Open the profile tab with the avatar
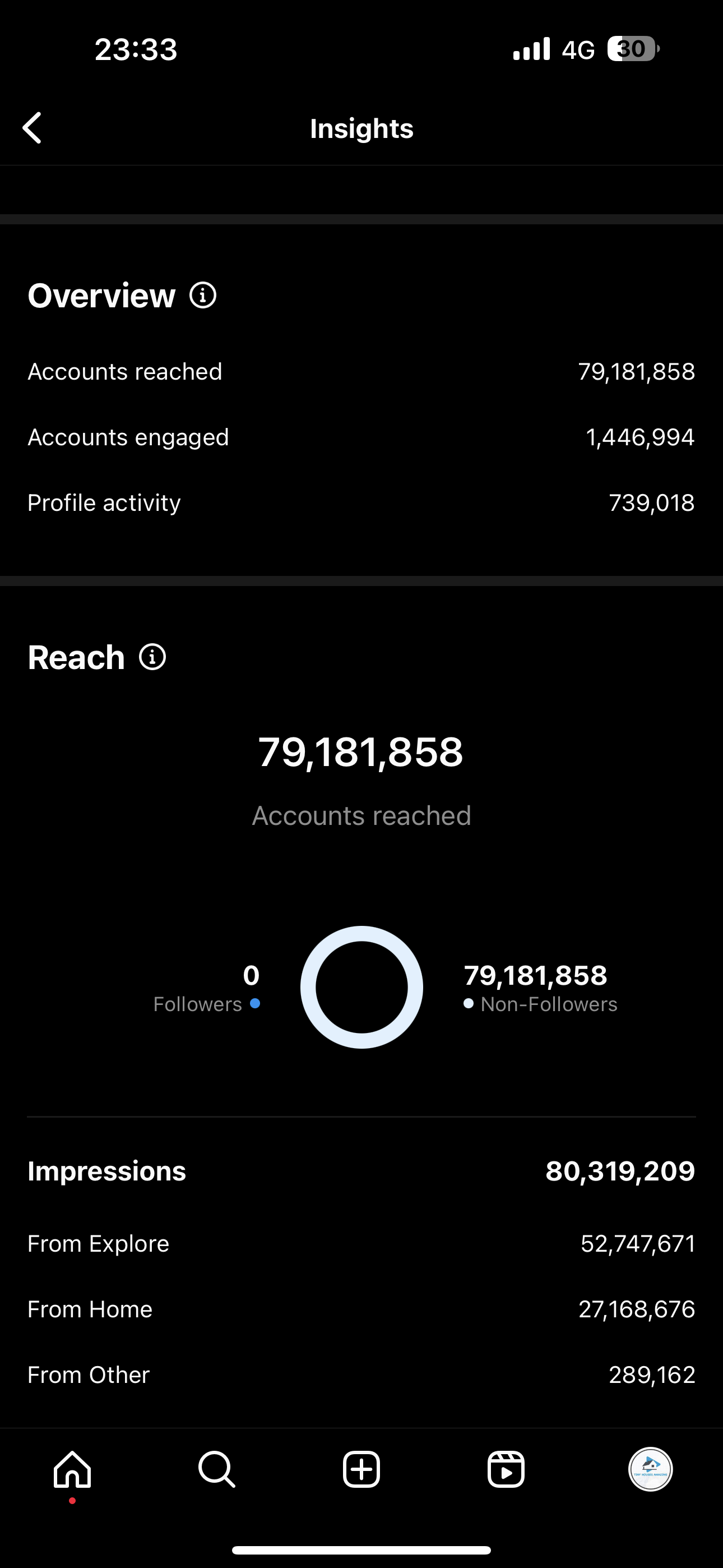Screen dimensions: 723x1568 click(651, 1469)
